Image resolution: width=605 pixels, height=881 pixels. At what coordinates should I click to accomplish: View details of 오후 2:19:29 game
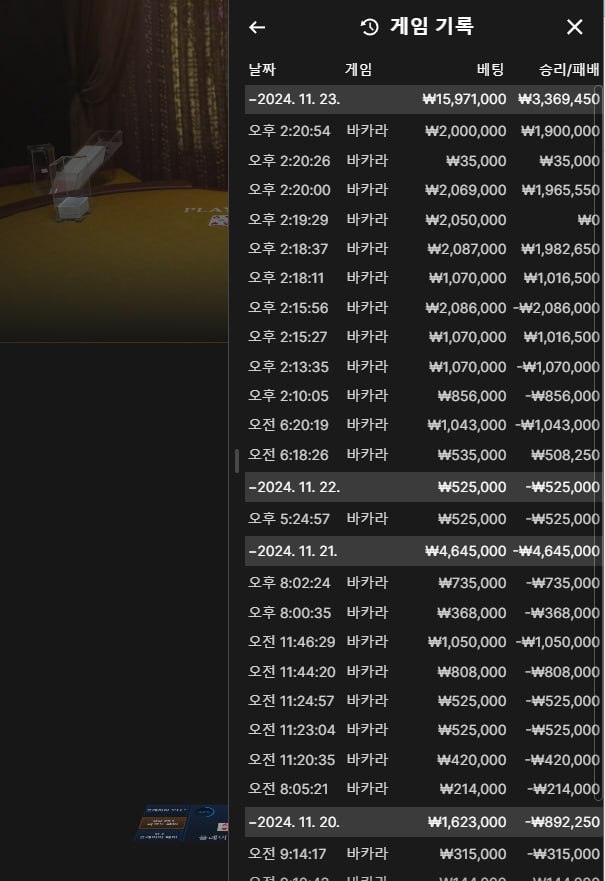pos(420,220)
